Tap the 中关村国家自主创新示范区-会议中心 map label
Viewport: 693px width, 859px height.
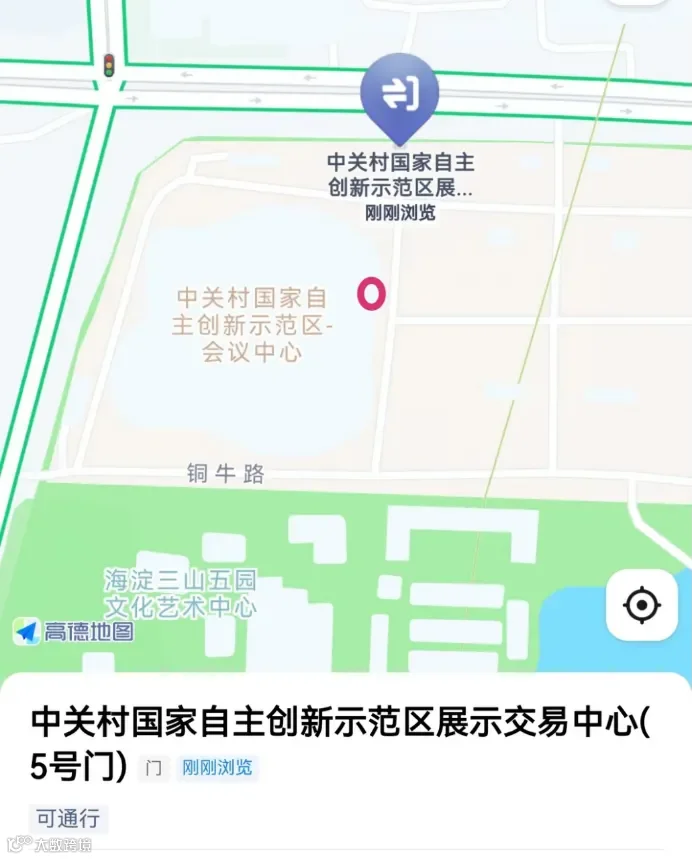click(252, 325)
